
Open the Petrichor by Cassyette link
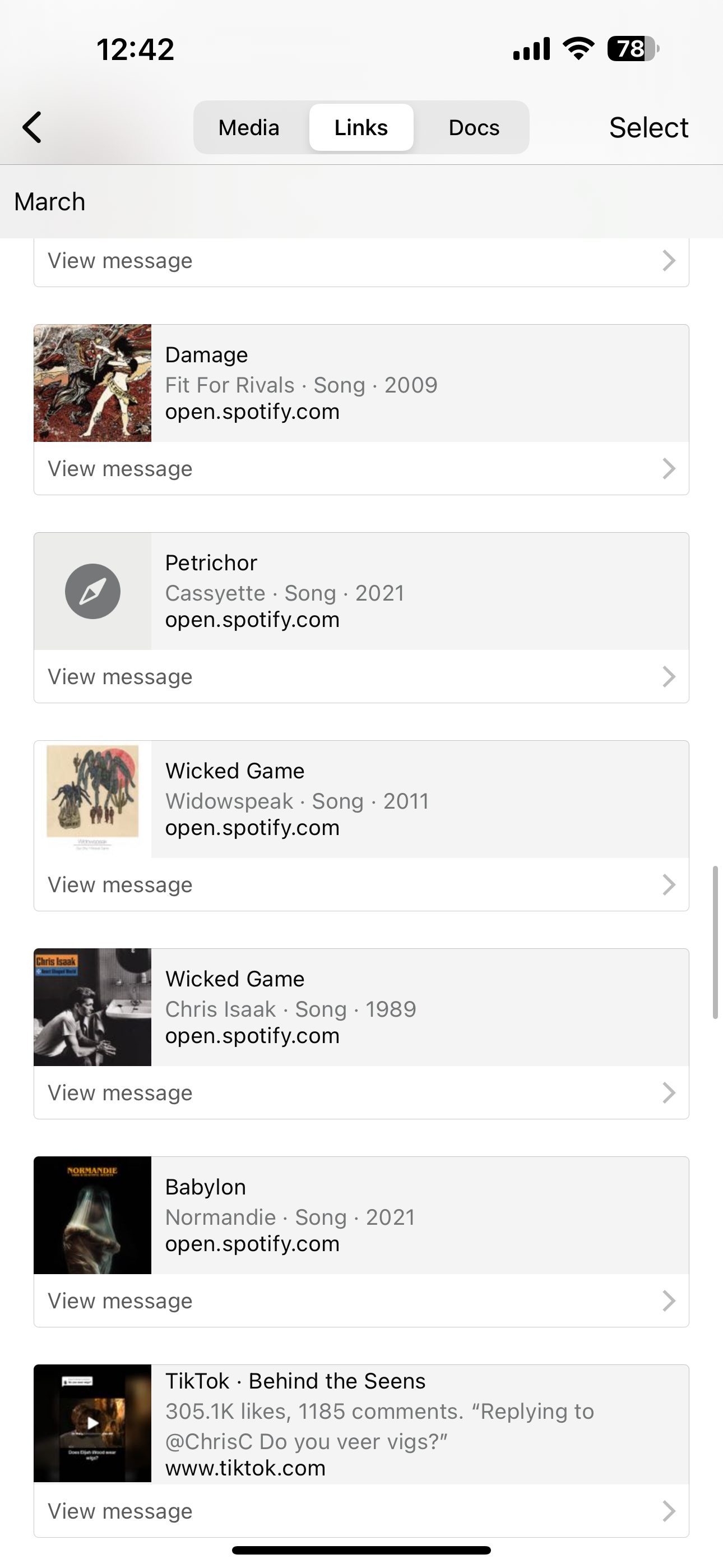(x=361, y=591)
